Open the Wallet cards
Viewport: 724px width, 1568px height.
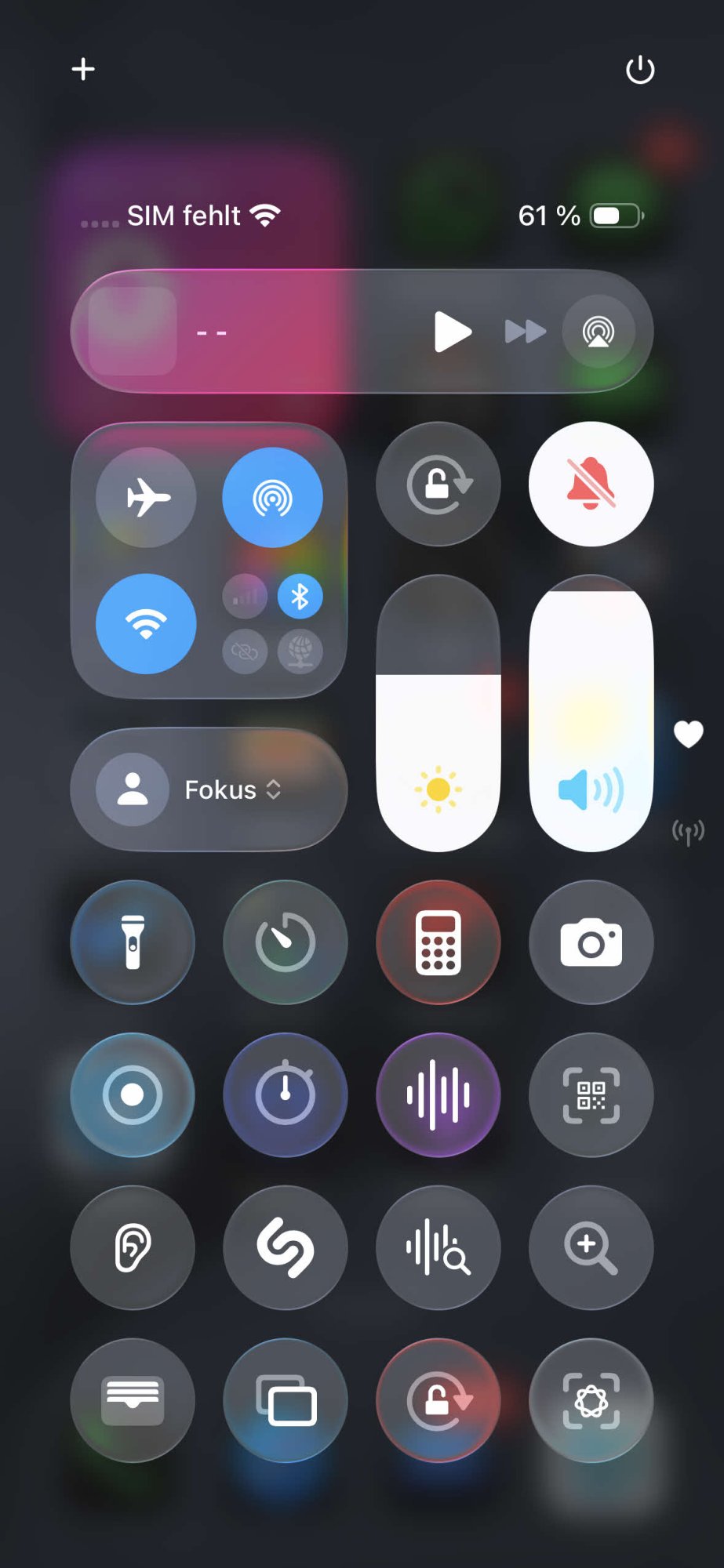[133, 1399]
